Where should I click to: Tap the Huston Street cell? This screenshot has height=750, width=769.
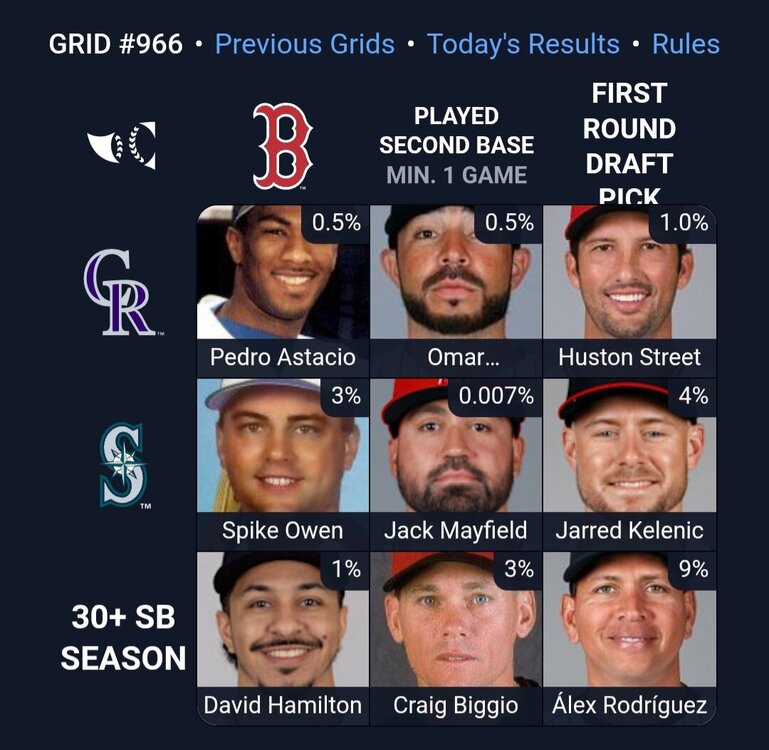click(629, 290)
